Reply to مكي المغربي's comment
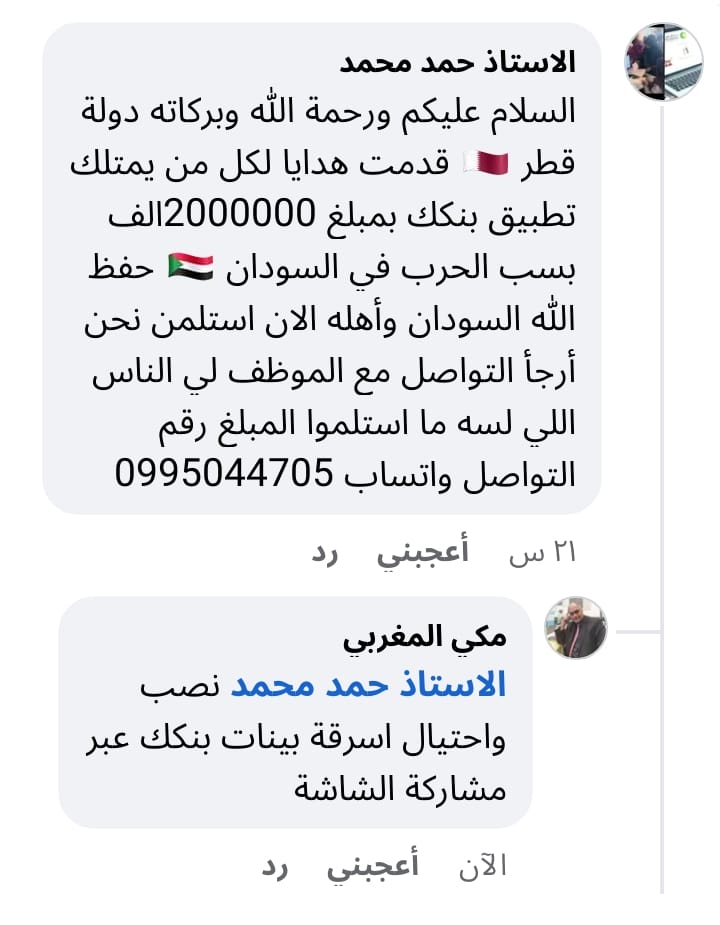This screenshot has height=925, width=720. (x=276, y=867)
